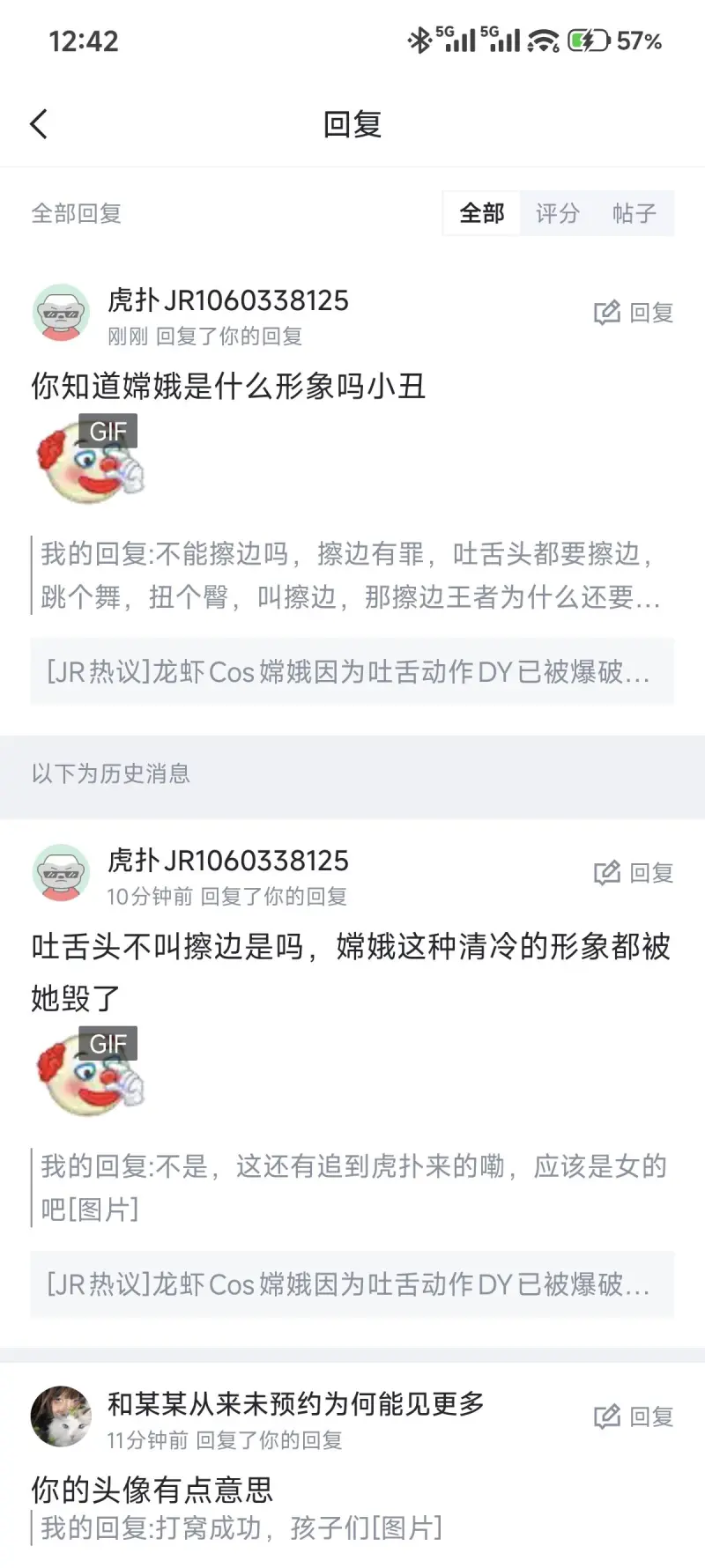Screen dimensions: 705x1568
Task: Tap the back arrow to exit replies
Action: click(x=39, y=124)
